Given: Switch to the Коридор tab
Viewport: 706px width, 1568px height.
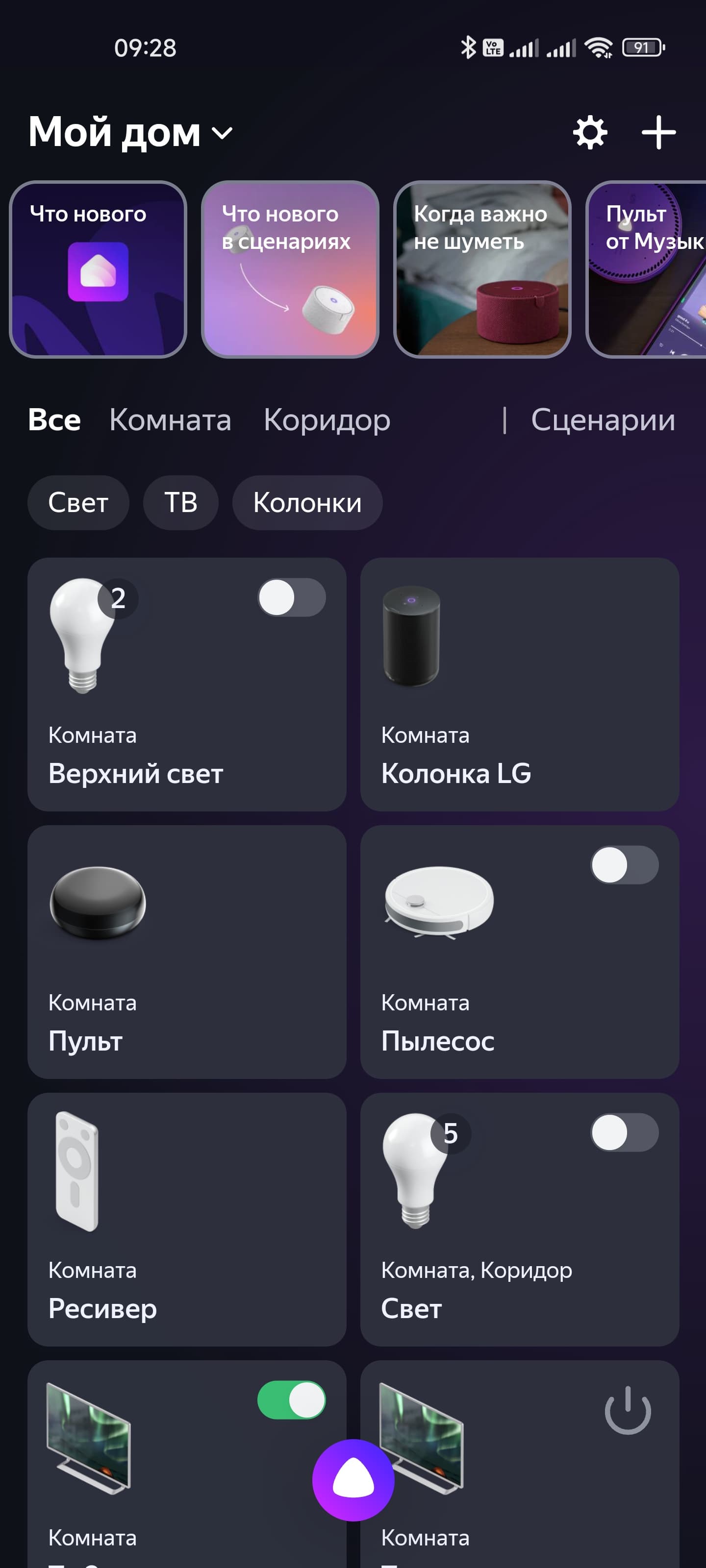Looking at the screenshot, I should (327, 420).
